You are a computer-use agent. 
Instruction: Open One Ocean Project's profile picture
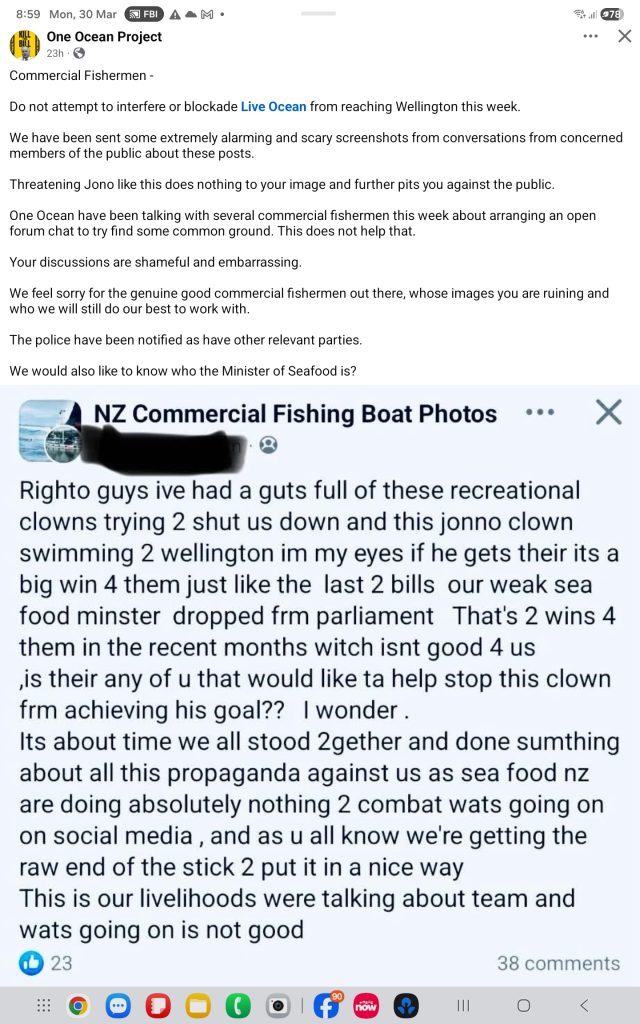point(24,44)
